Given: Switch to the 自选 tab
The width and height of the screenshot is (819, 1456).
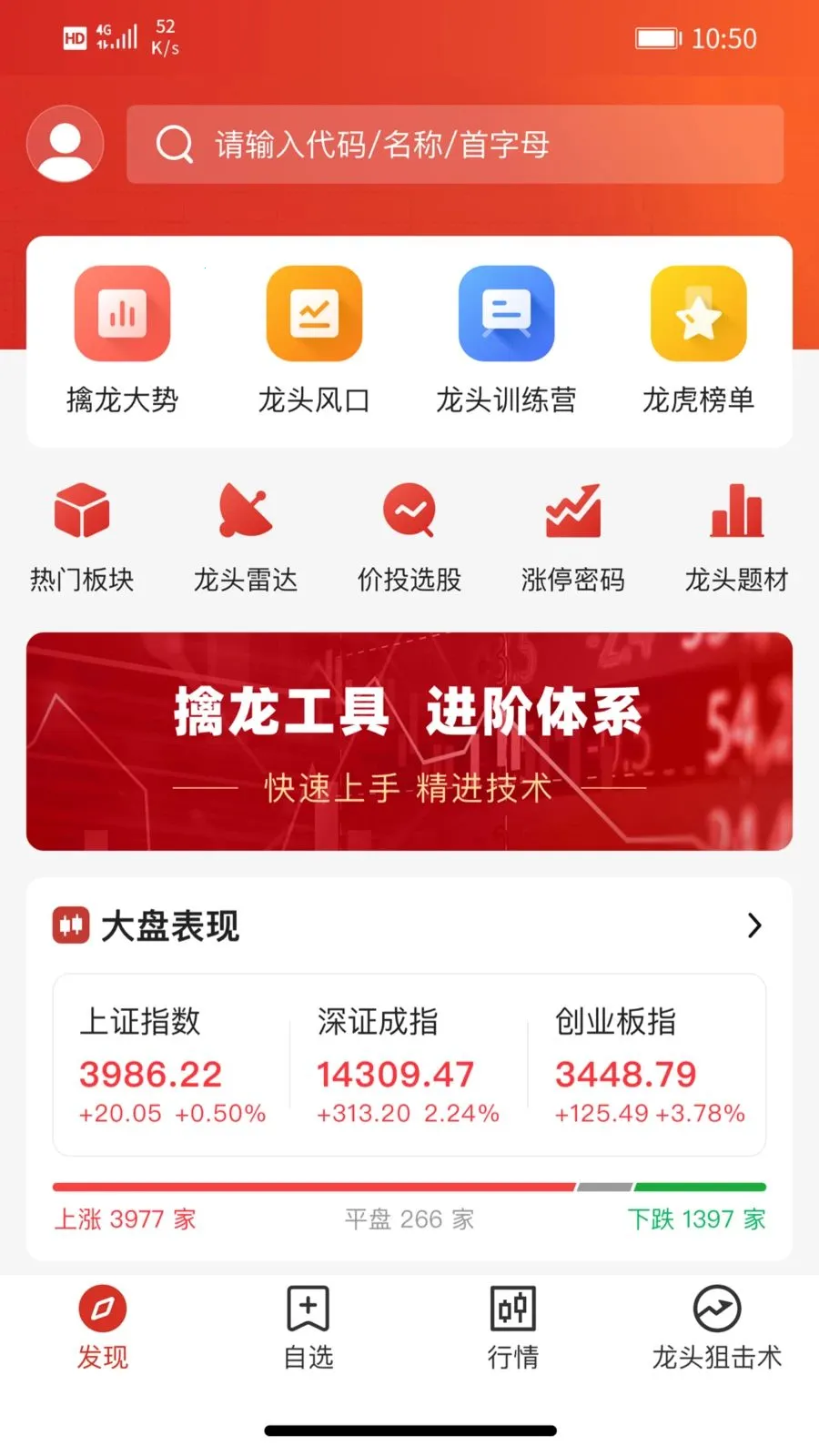Looking at the screenshot, I should tap(308, 1327).
